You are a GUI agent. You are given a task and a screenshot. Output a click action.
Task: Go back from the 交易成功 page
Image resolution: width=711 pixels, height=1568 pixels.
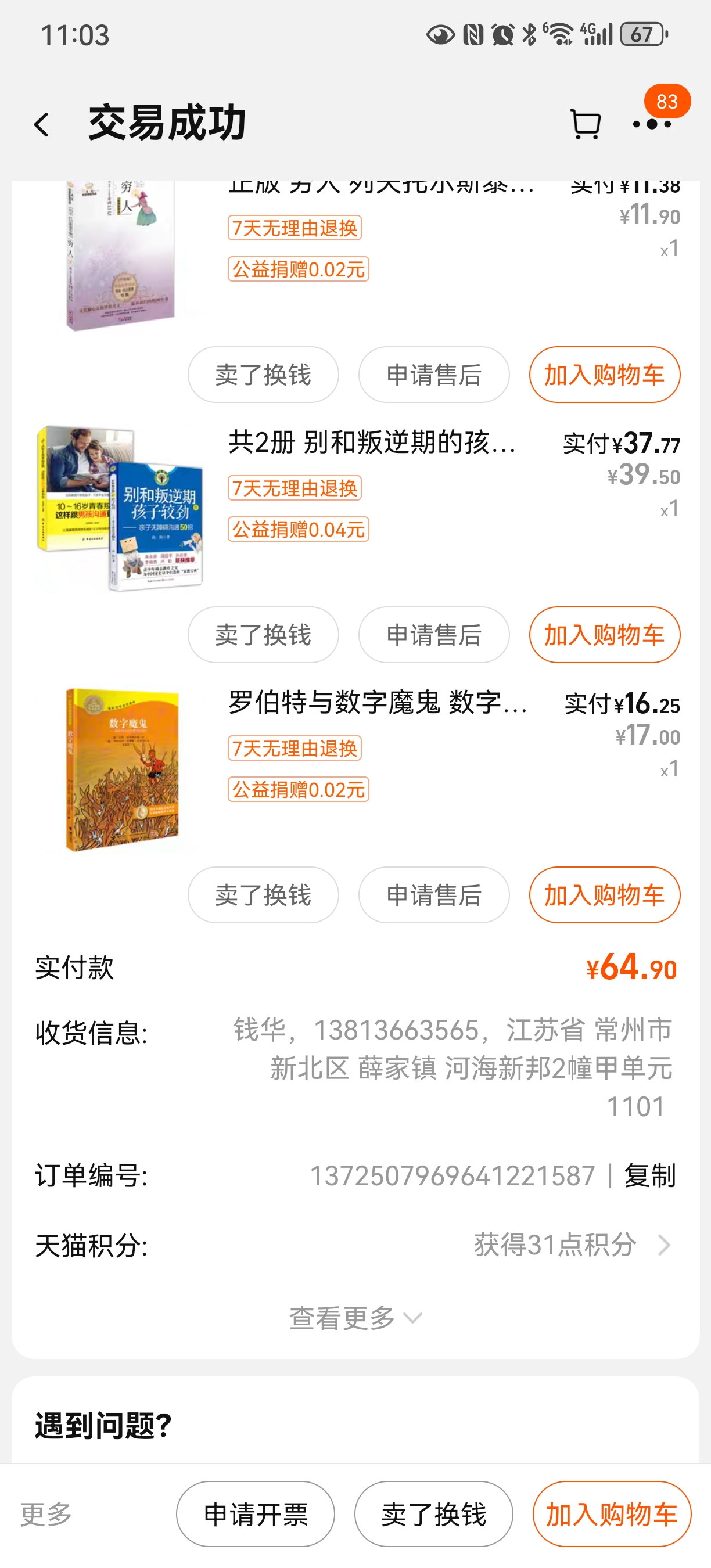(41, 125)
